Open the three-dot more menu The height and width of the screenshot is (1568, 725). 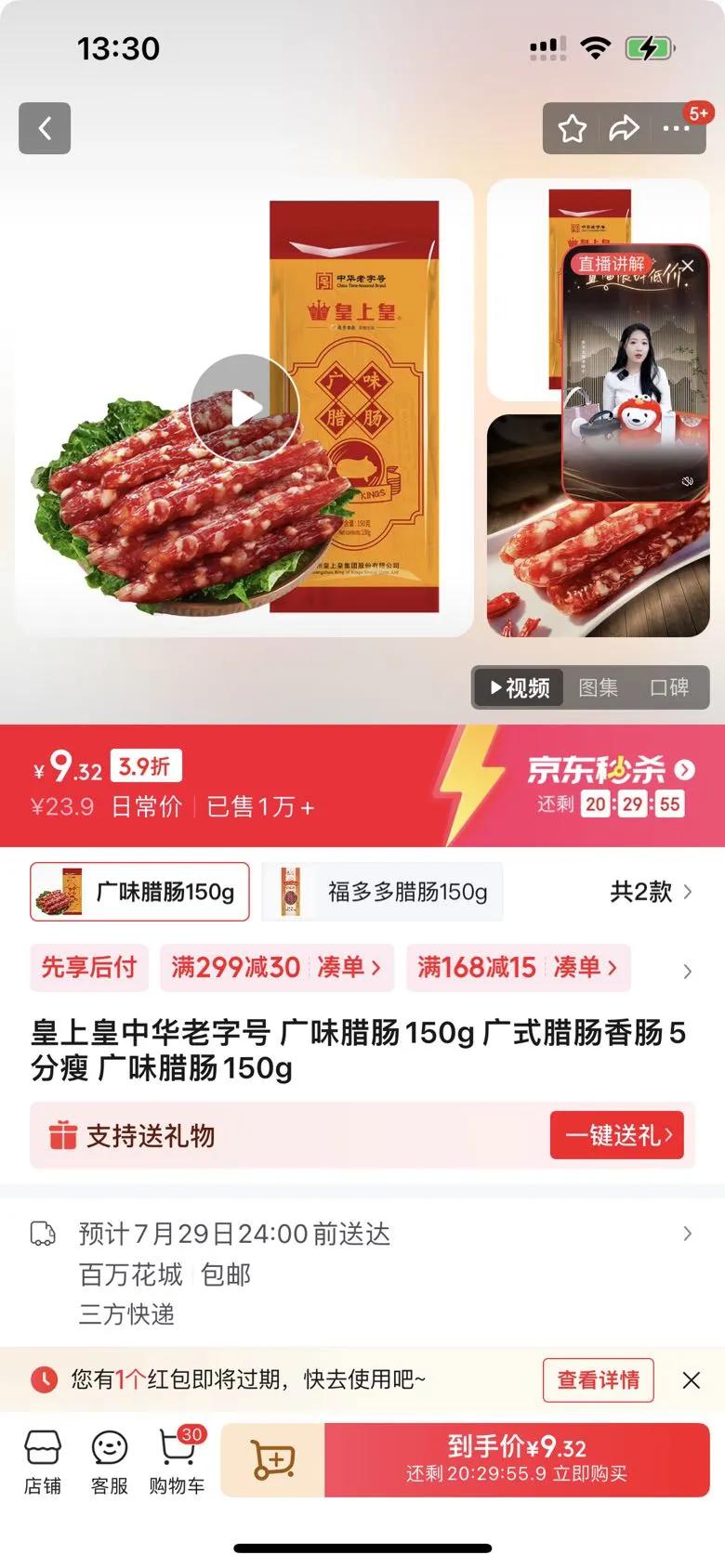click(x=676, y=128)
